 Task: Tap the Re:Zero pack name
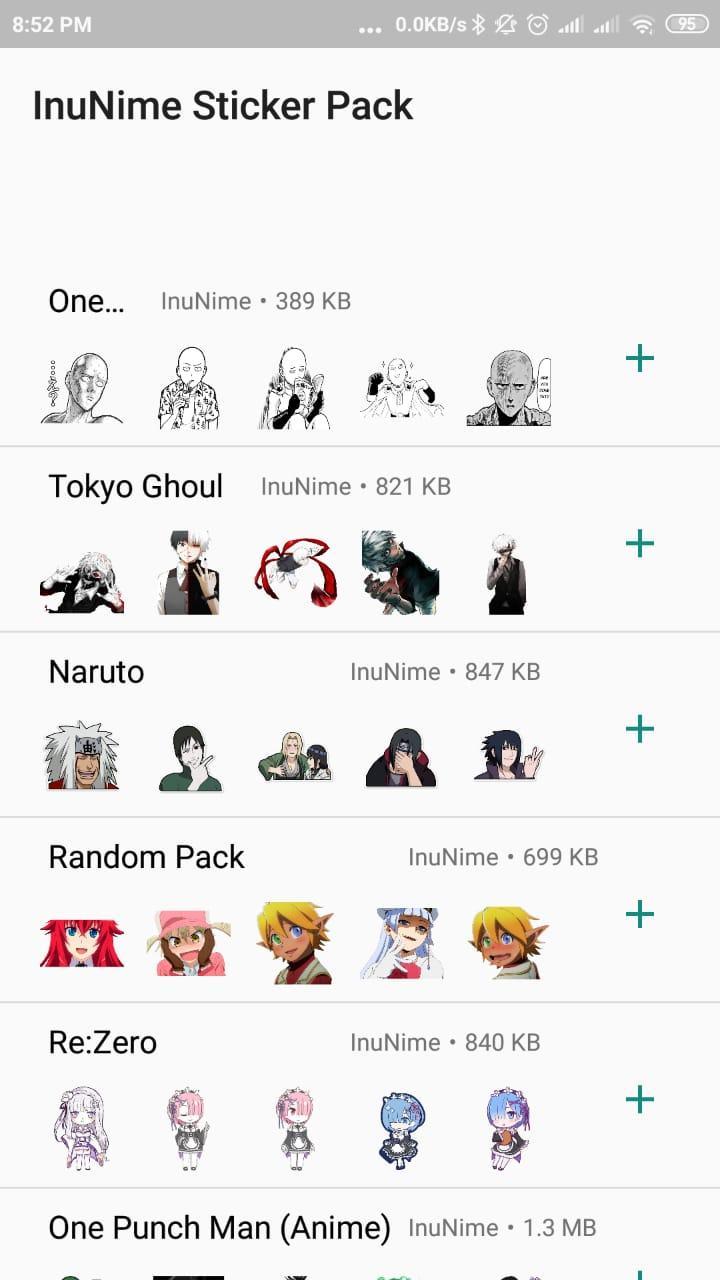(x=103, y=1042)
